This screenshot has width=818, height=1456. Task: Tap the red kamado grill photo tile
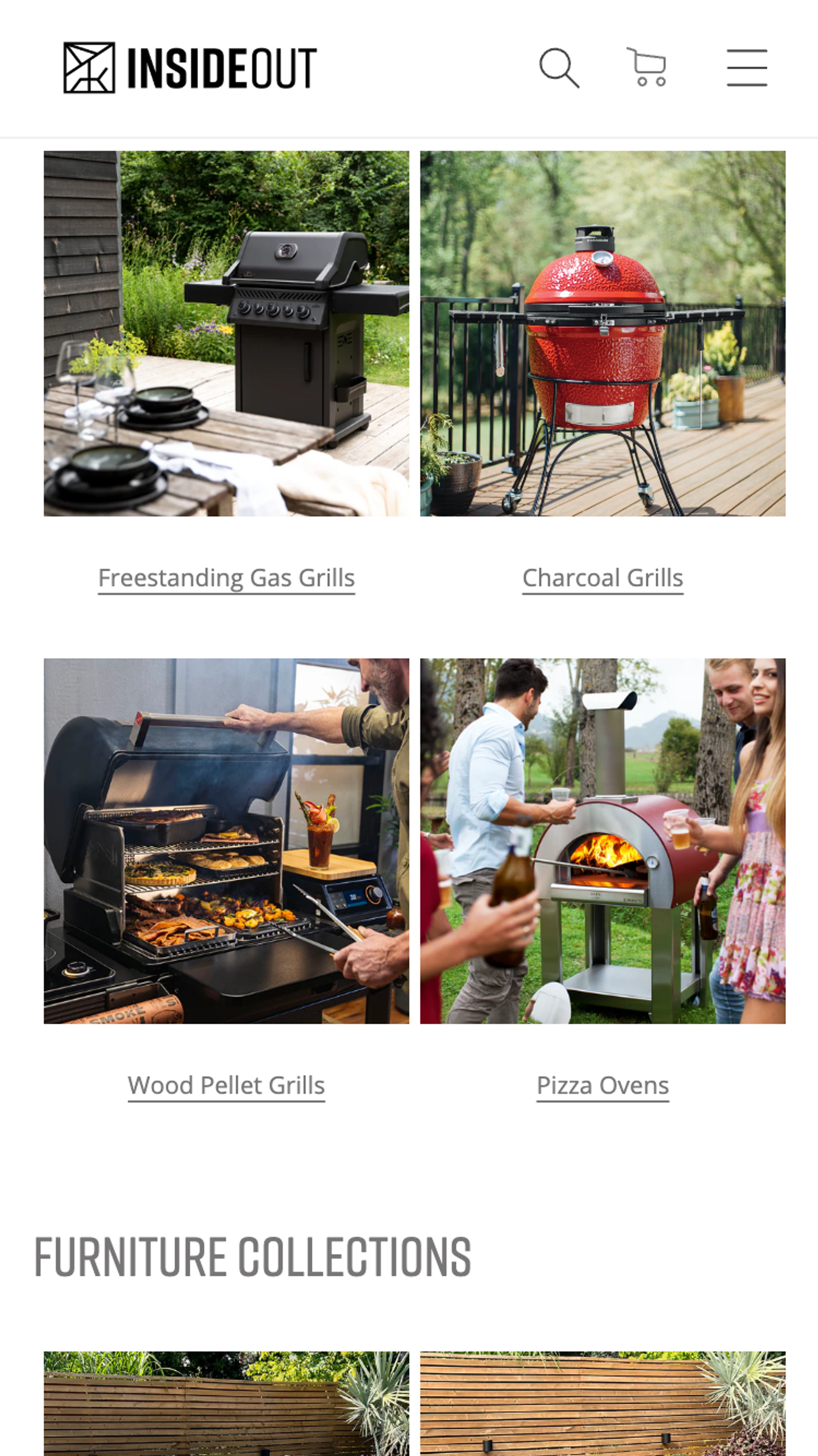(602, 334)
